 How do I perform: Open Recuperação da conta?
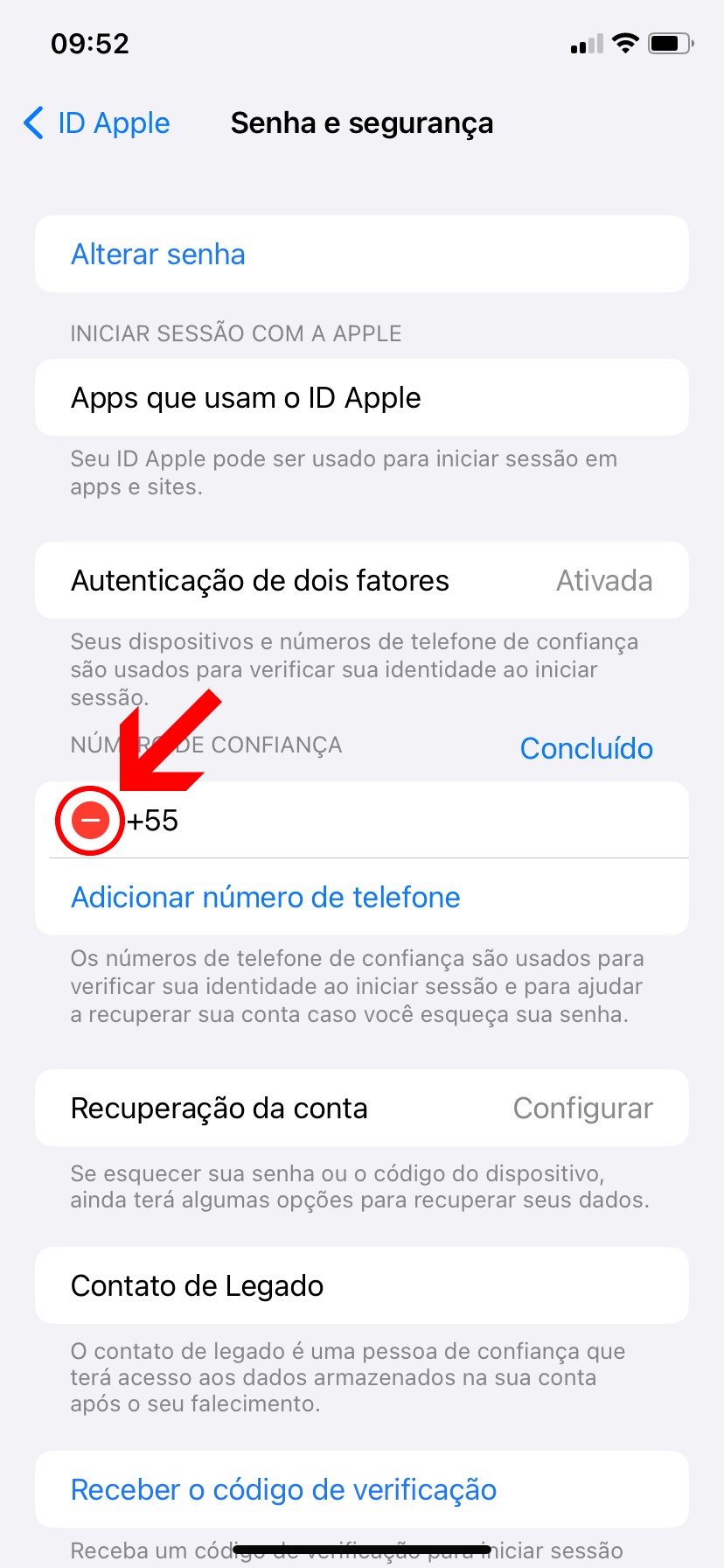tap(361, 1109)
